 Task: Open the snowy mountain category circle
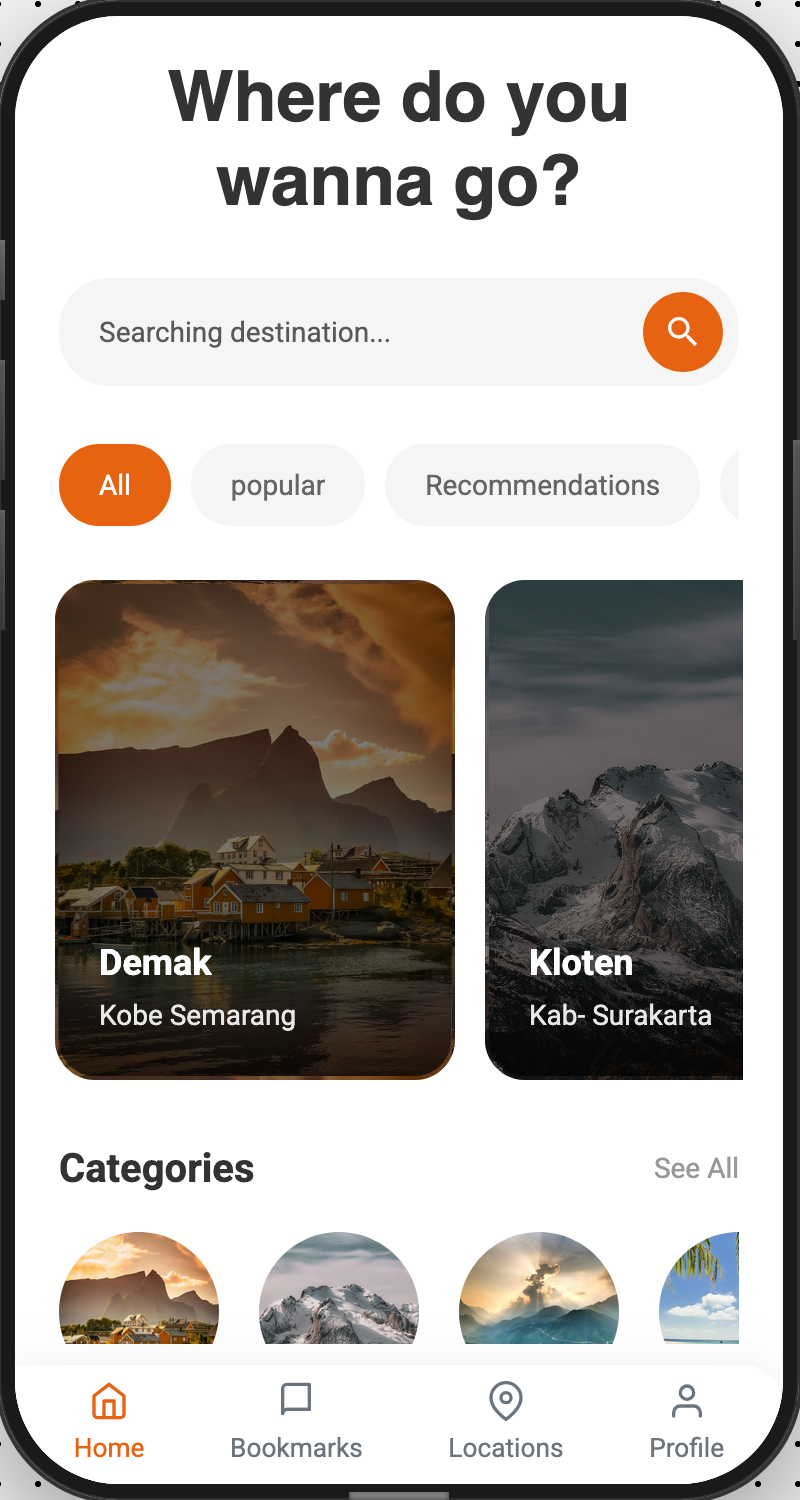(x=339, y=1289)
